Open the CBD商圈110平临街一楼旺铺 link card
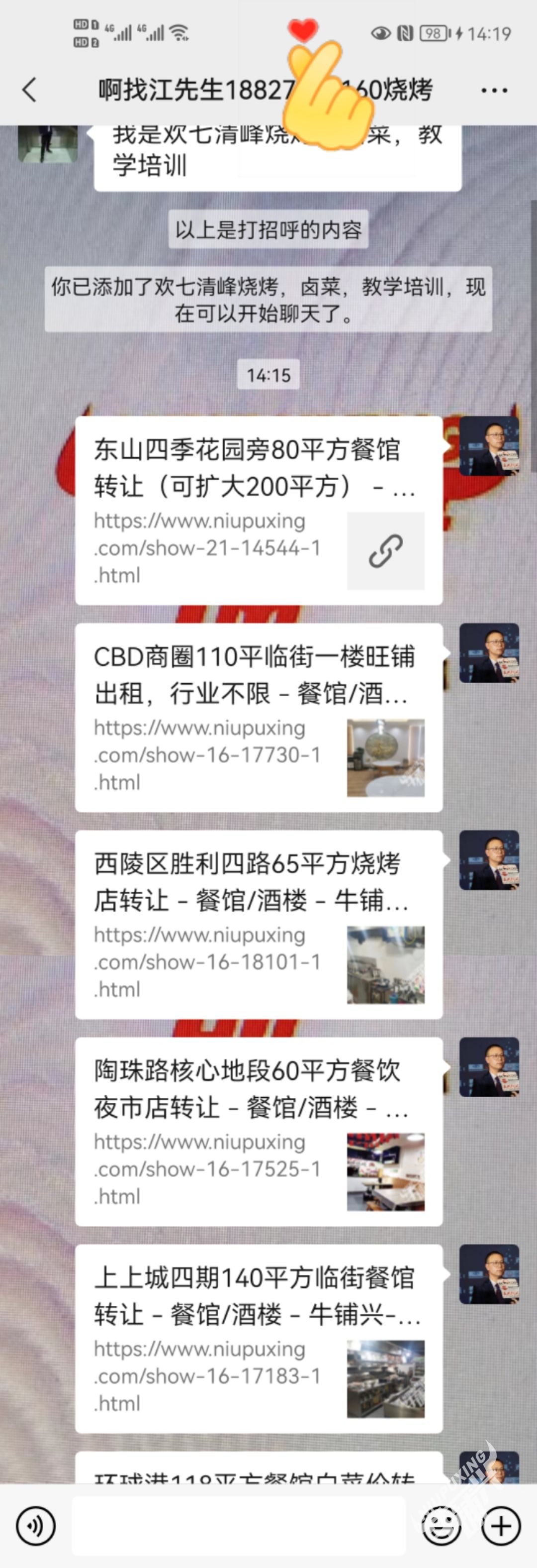The image size is (537, 1568). point(259,717)
